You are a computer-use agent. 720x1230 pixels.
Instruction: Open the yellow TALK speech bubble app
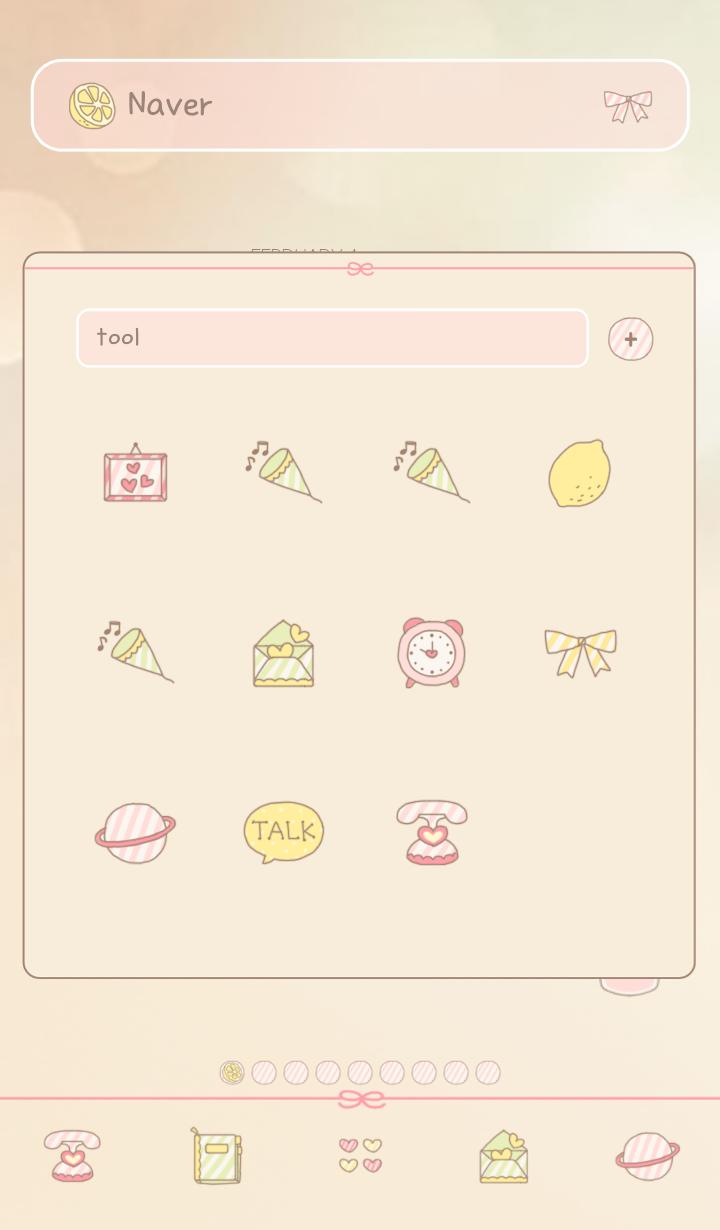(283, 831)
